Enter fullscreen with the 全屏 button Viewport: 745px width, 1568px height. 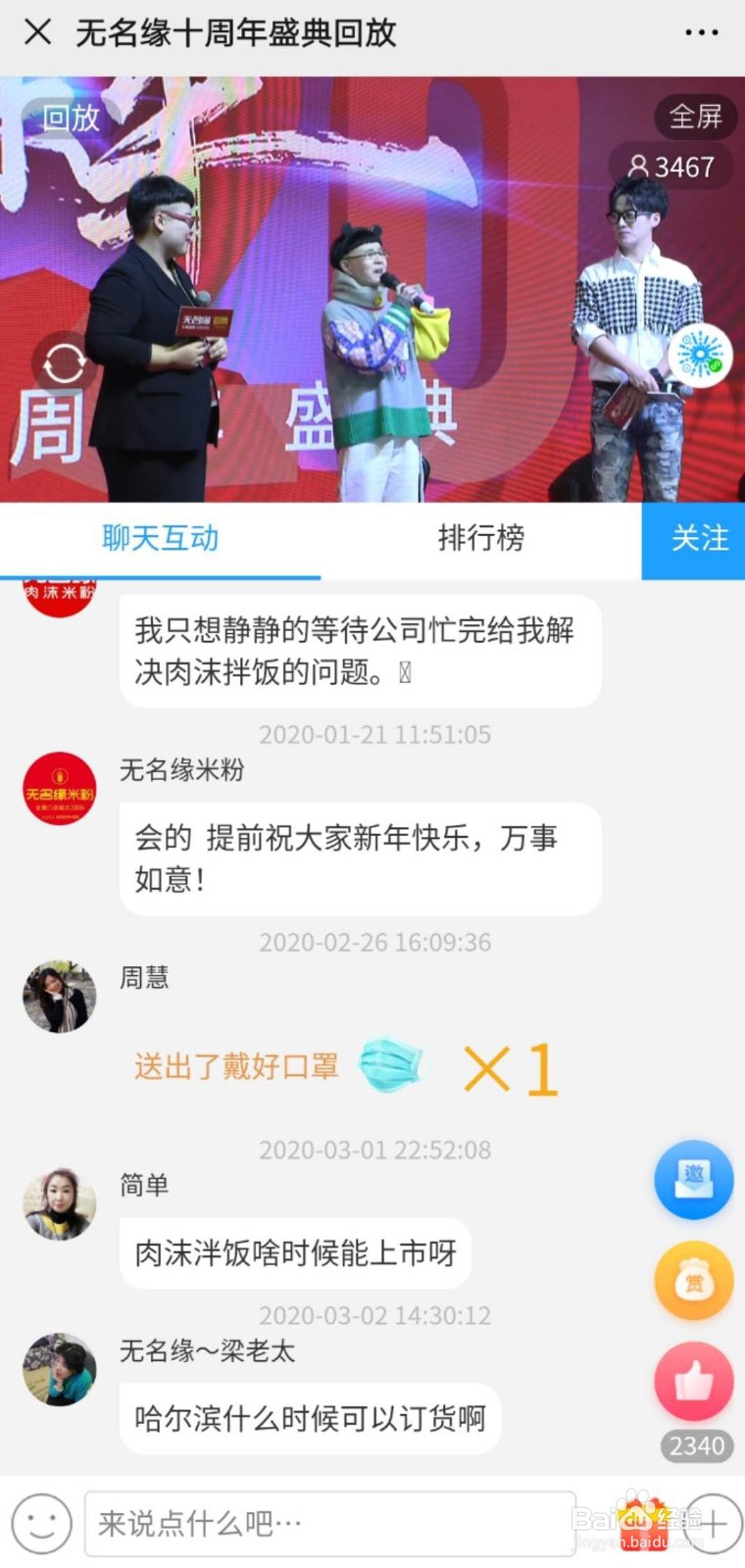click(696, 117)
